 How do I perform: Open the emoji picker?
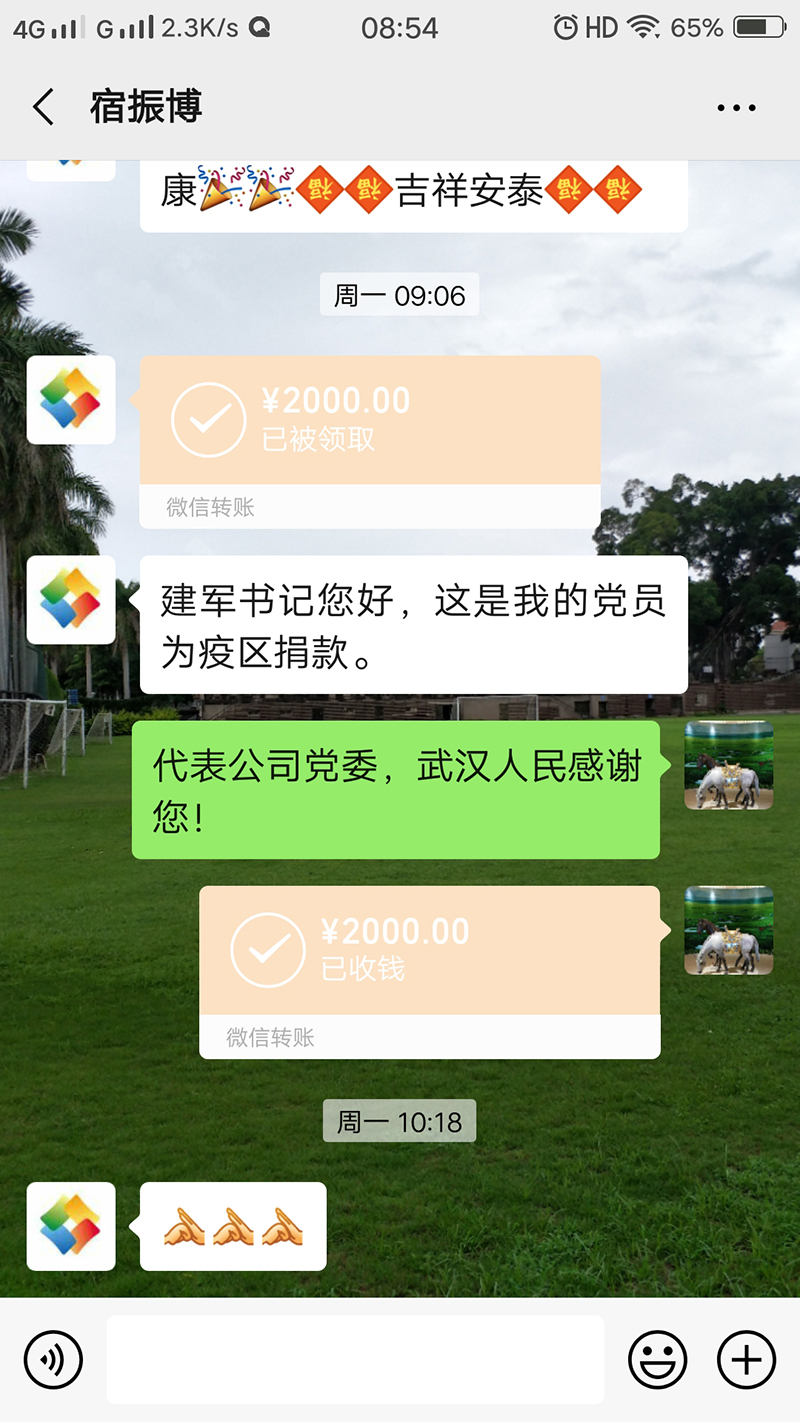pyautogui.click(x=657, y=1360)
